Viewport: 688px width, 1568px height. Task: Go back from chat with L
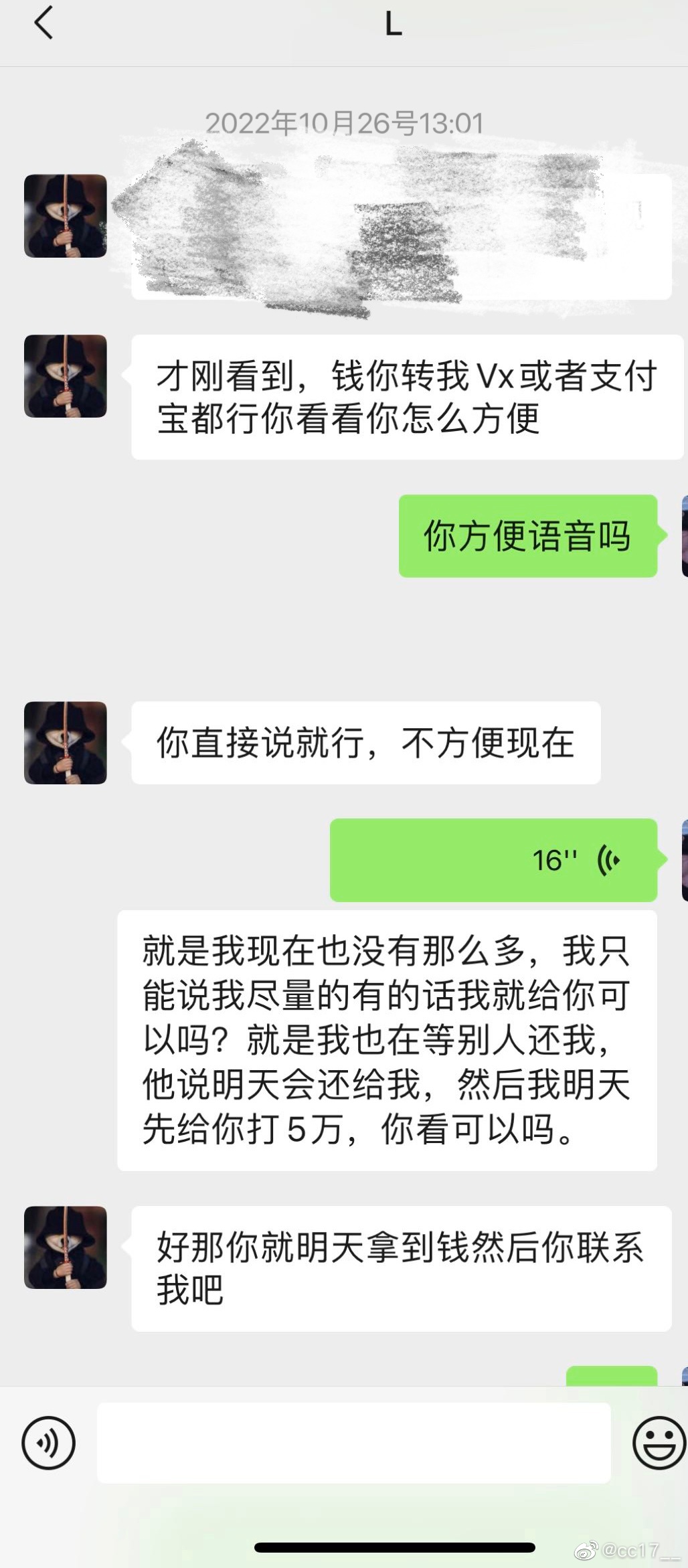tap(44, 23)
